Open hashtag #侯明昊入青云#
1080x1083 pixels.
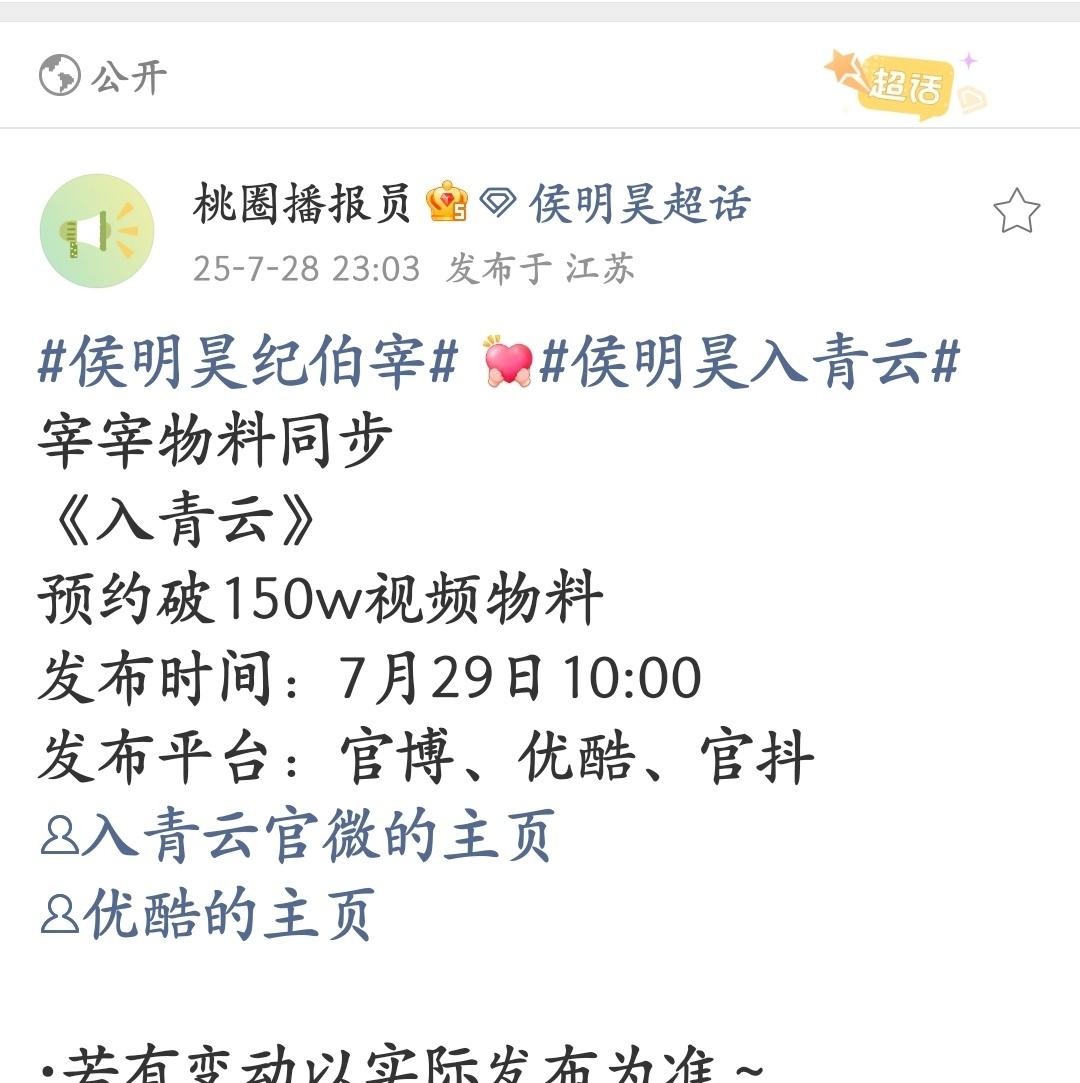(749, 362)
